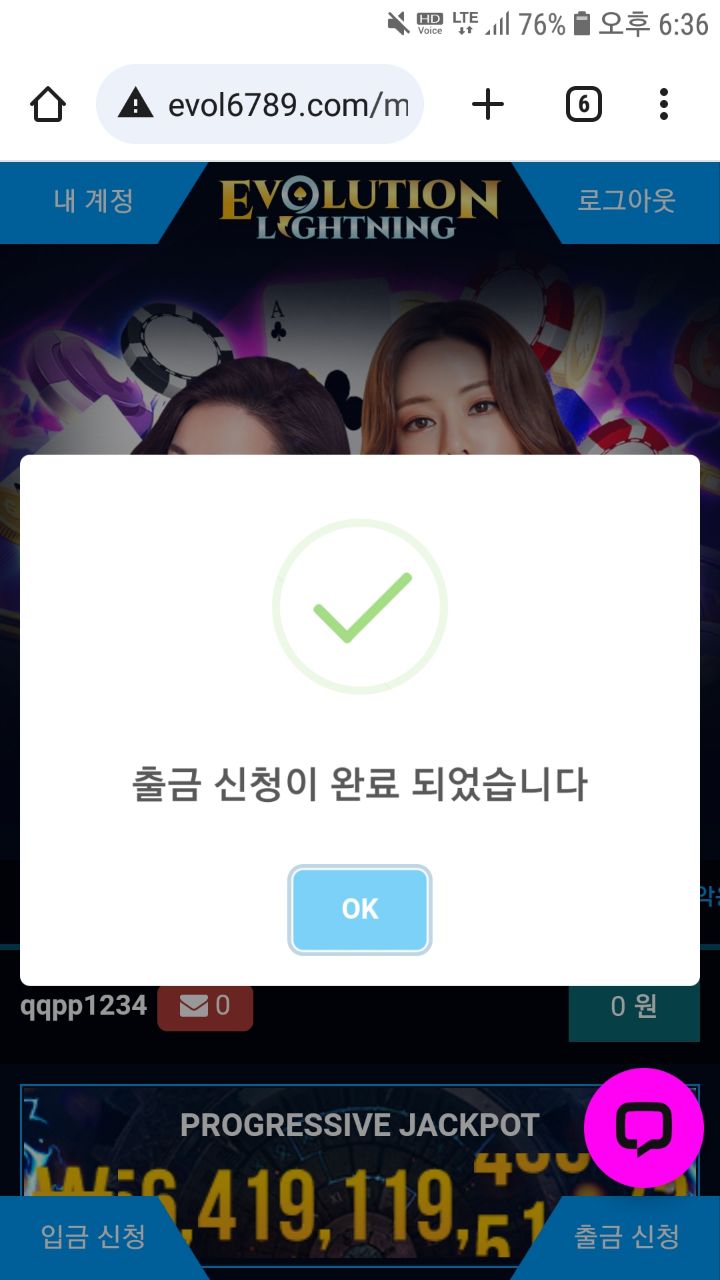Open 내 계정 account page
Image resolution: width=720 pixels, height=1280 pixels.
tap(93, 201)
